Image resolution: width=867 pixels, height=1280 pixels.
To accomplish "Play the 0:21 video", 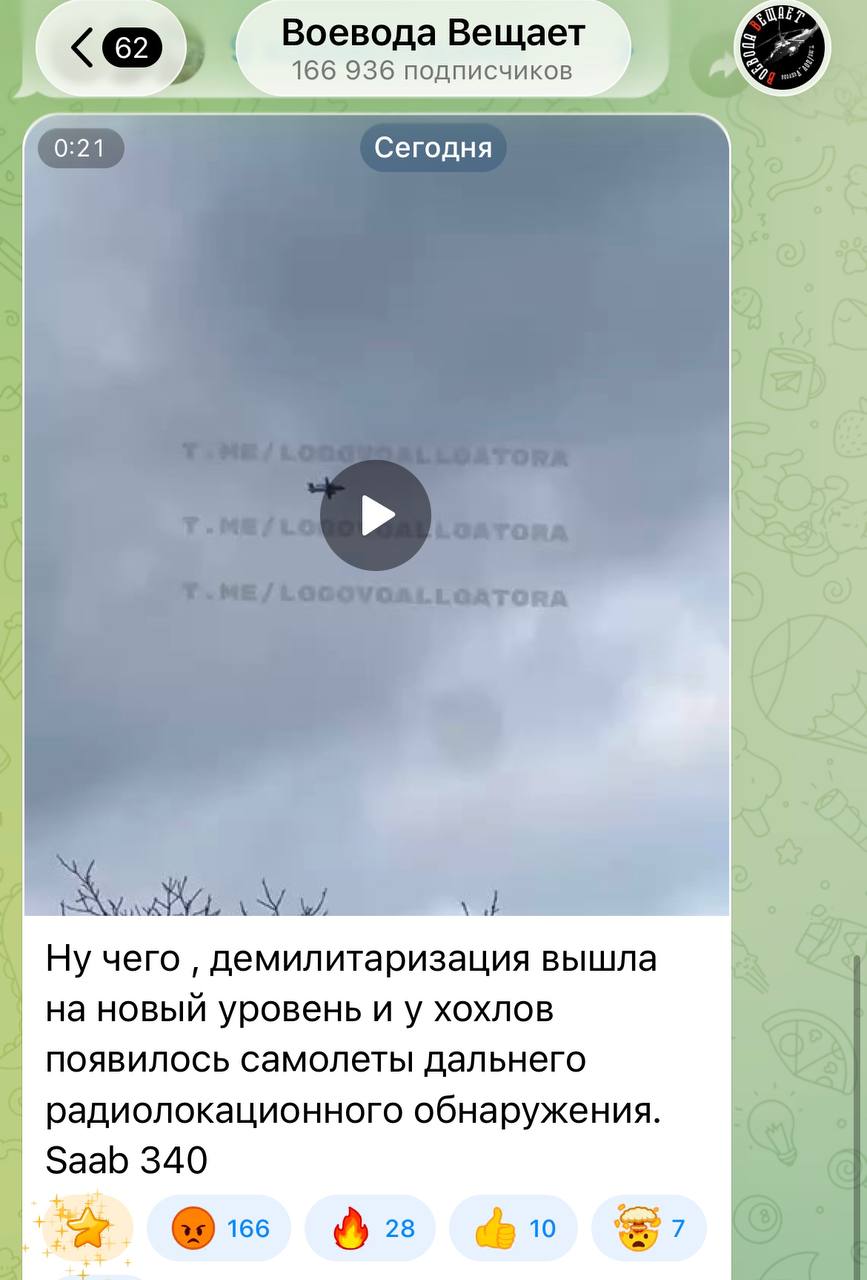I will click(x=376, y=515).
